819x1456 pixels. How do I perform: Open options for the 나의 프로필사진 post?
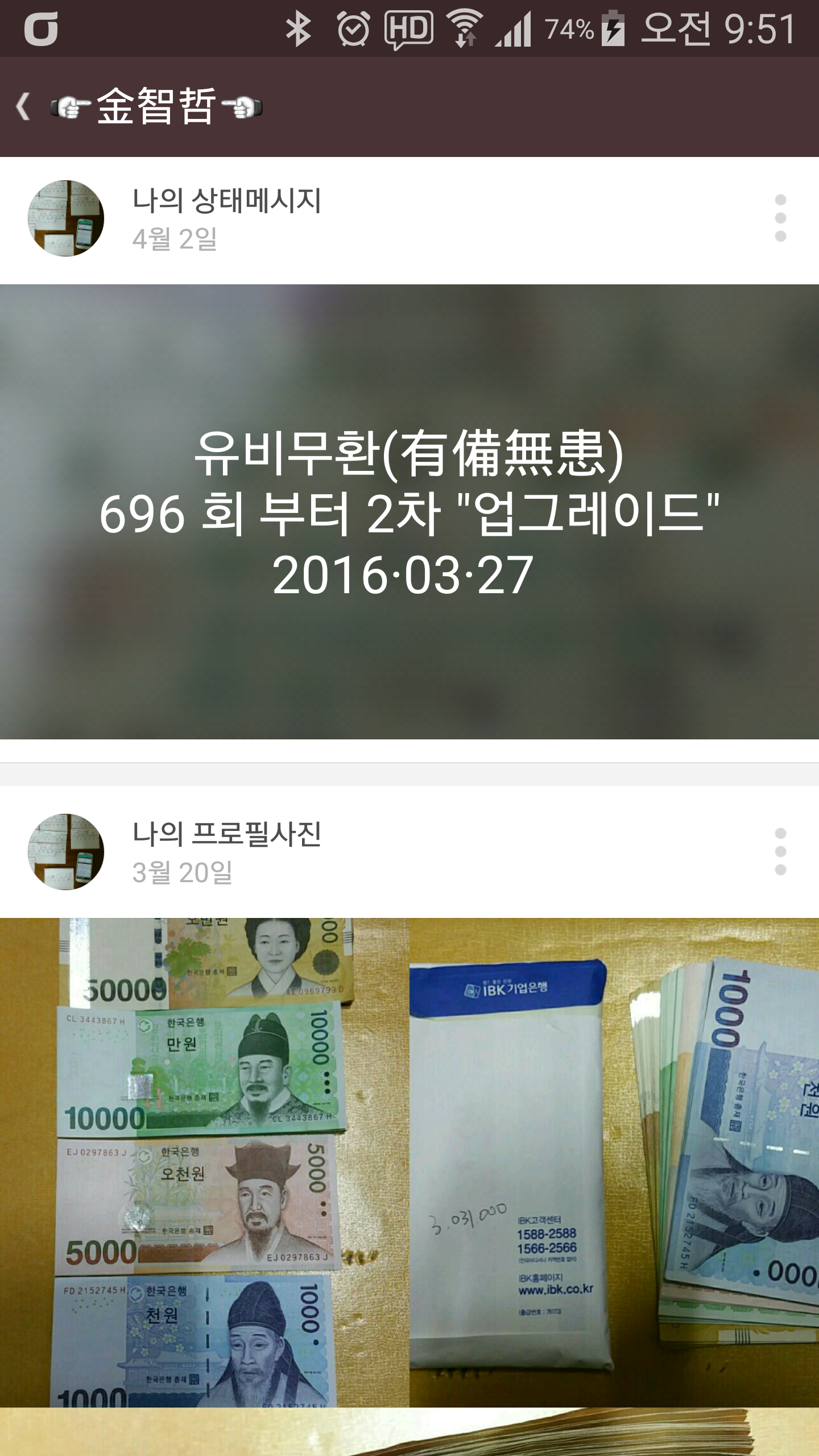click(780, 852)
